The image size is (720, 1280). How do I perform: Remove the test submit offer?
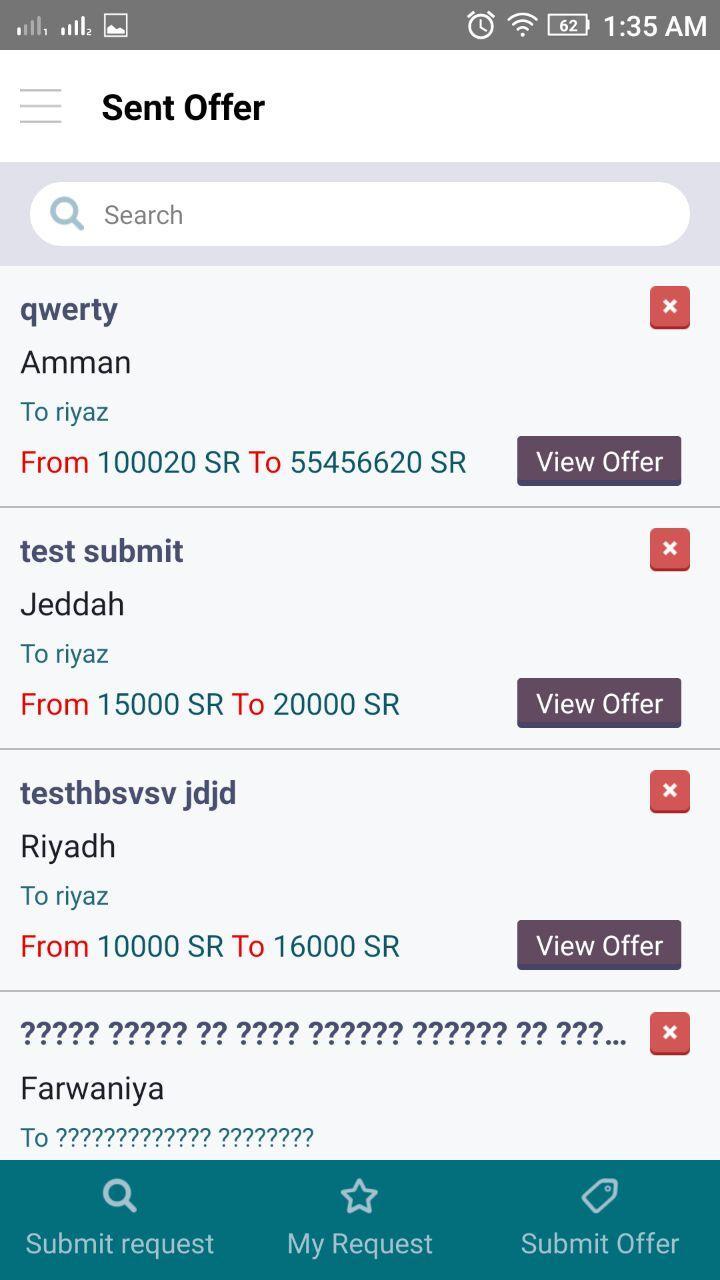pos(670,549)
